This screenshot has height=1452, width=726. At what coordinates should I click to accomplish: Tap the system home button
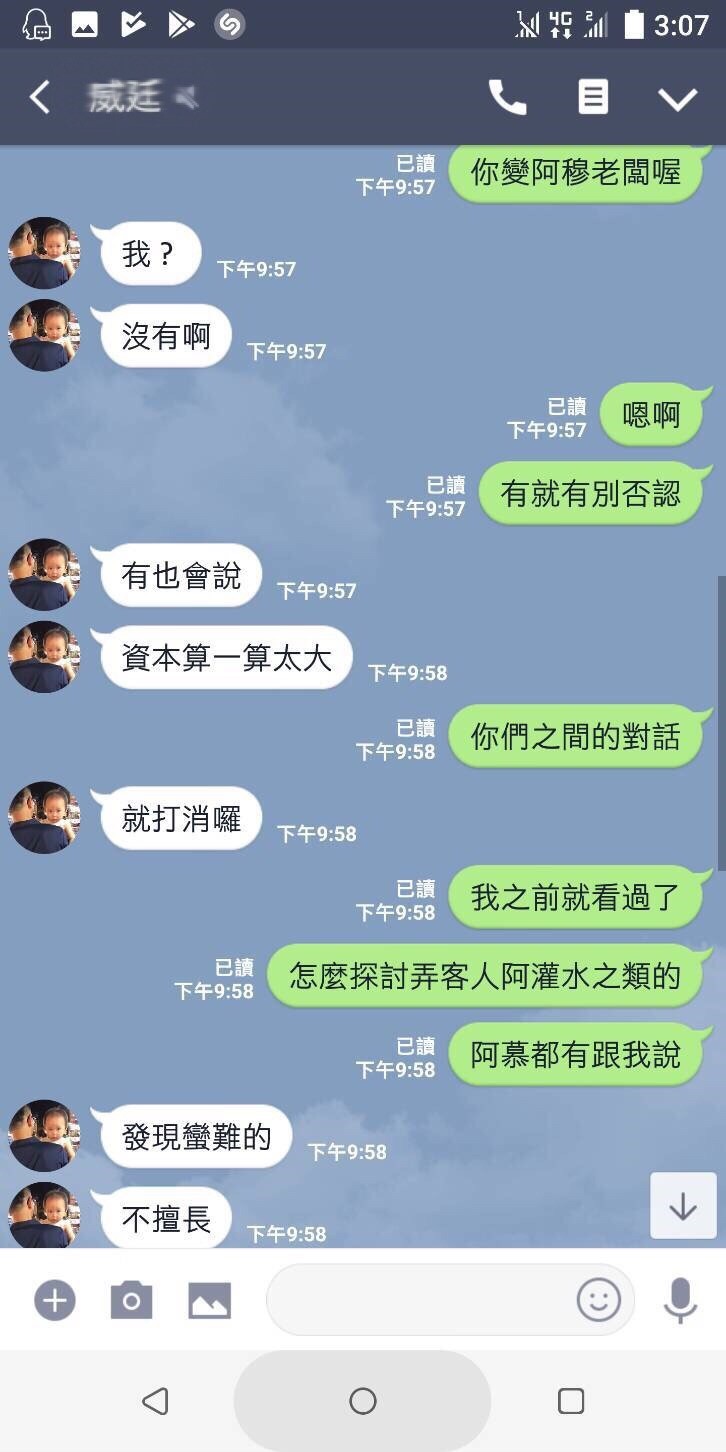363,1401
